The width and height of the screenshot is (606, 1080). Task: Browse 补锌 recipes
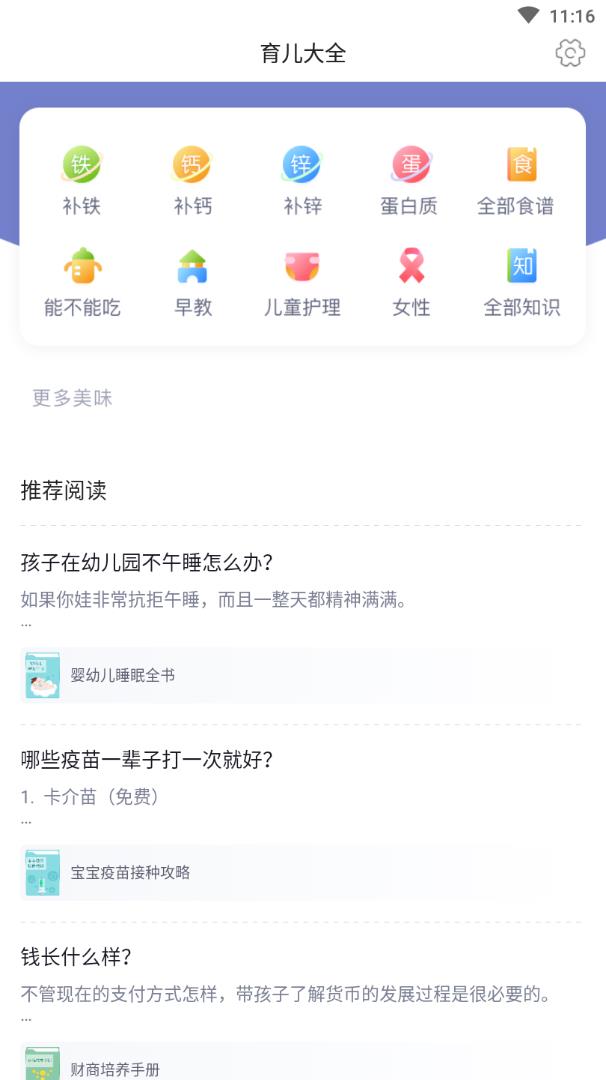tap(302, 180)
